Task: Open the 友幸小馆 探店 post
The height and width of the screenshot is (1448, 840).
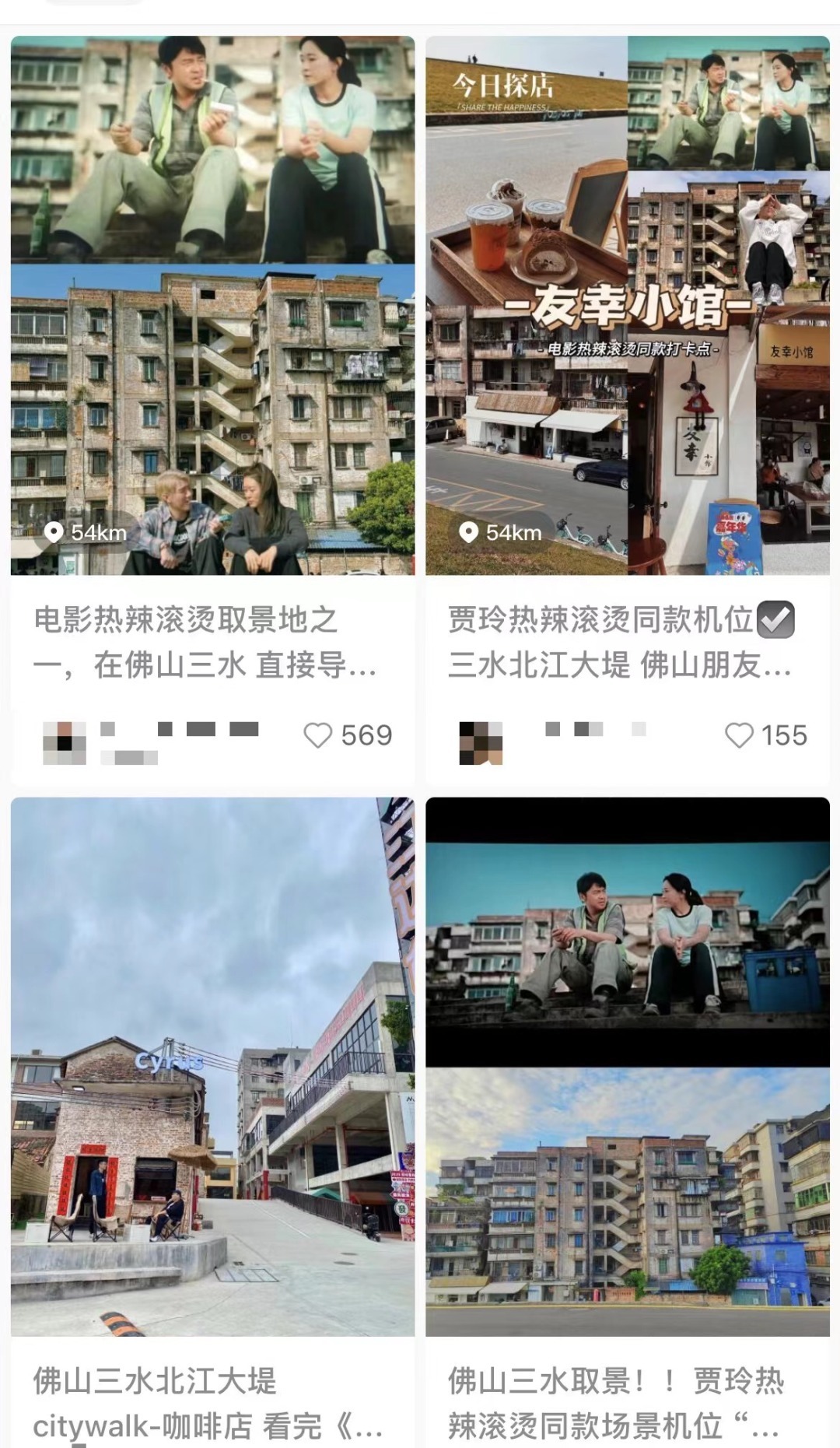Action: click(x=627, y=305)
